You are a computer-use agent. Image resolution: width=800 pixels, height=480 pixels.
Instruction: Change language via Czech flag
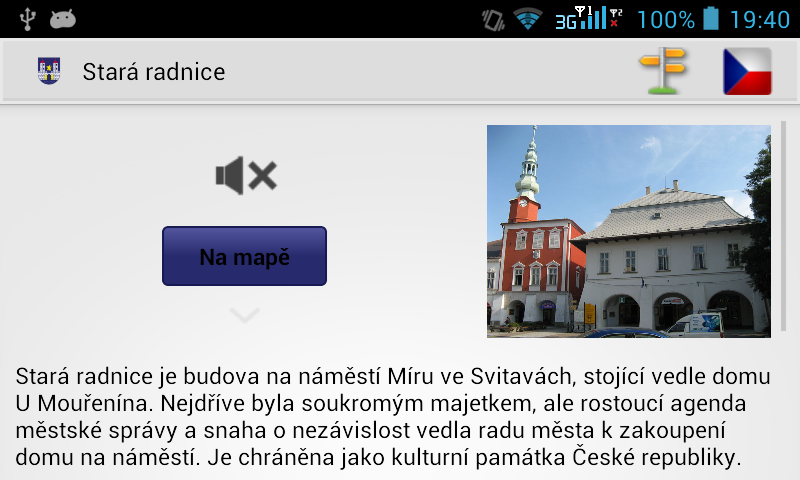point(747,71)
